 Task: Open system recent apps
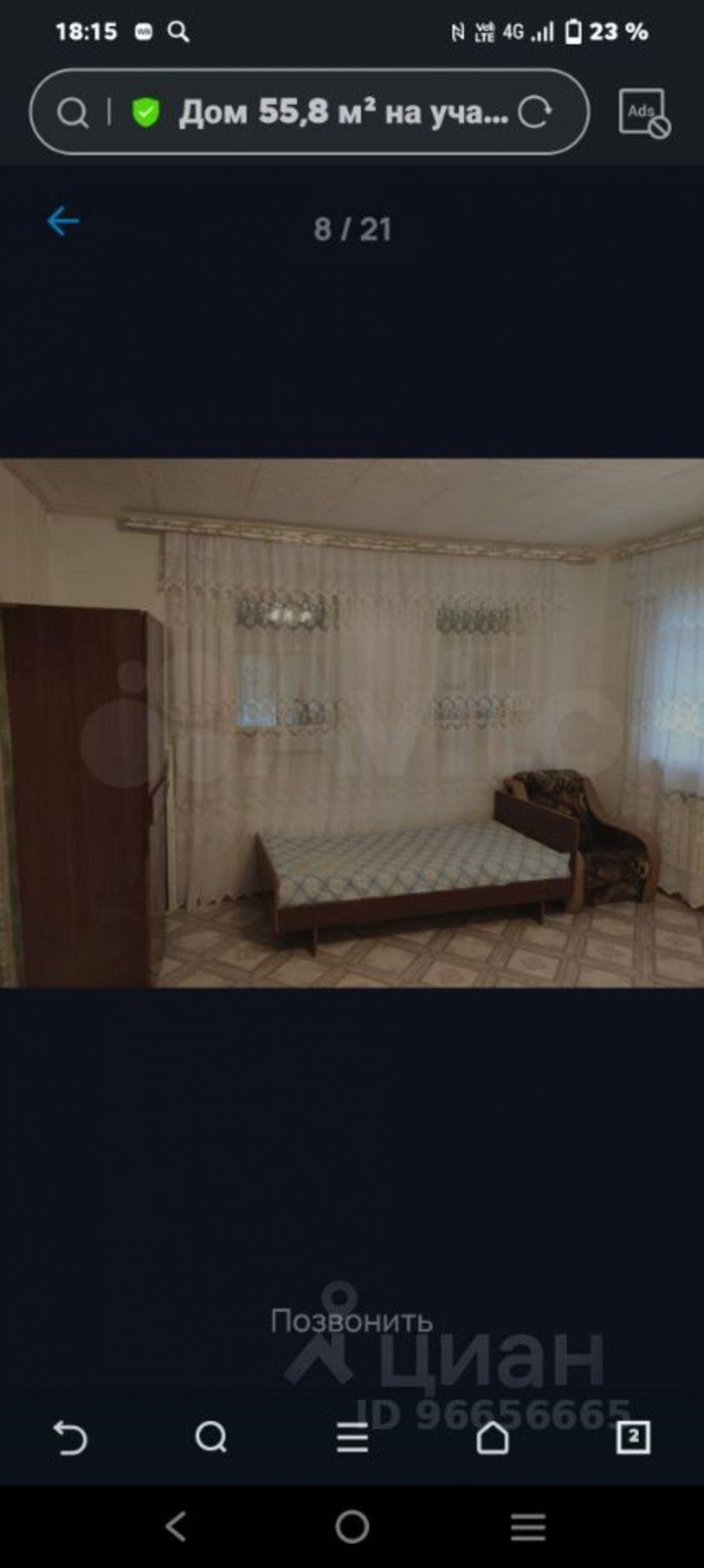pyautogui.click(x=527, y=1527)
